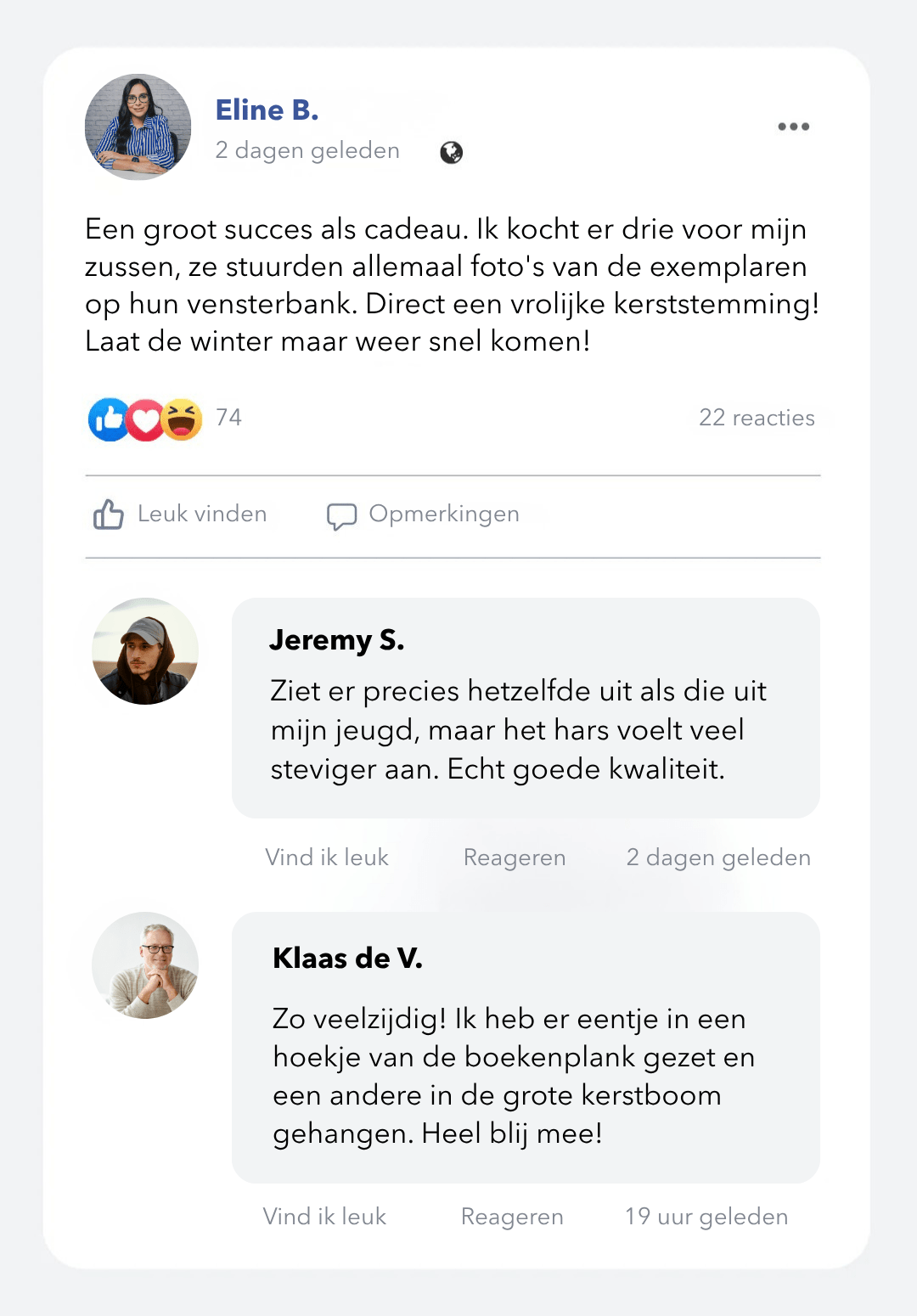Open the 22 reacties list
Image resolution: width=917 pixels, height=1316 pixels.
point(757,418)
